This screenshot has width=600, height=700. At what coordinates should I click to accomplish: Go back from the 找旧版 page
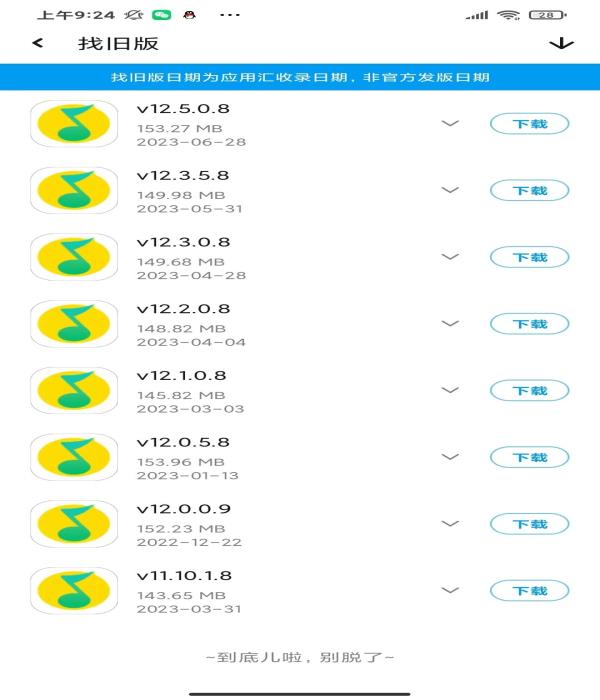[38, 43]
